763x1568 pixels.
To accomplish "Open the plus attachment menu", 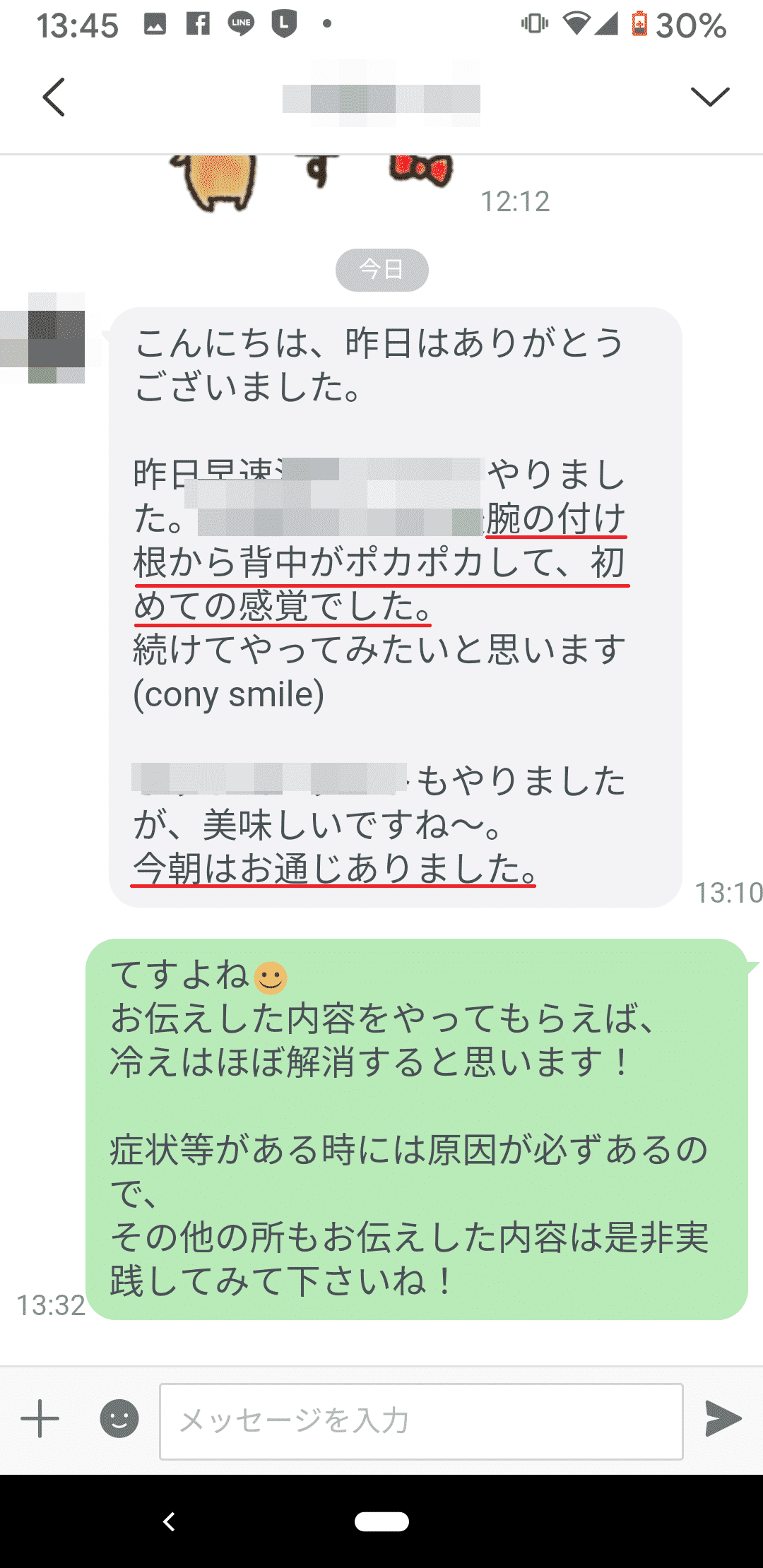I will [x=40, y=1418].
